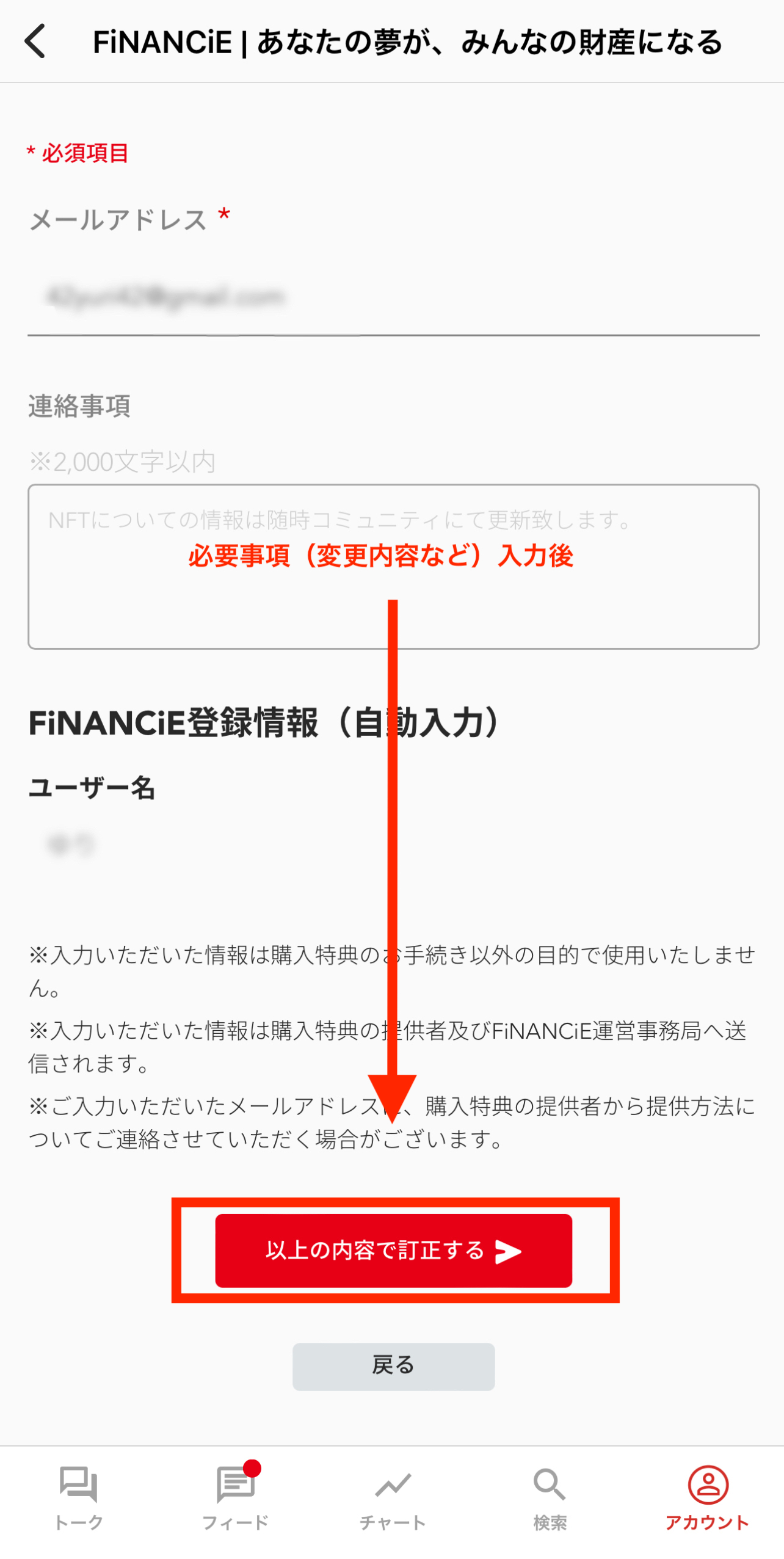
Task: Tap the 戻る button
Action: pyautogui.click(x=393, y=1366)
